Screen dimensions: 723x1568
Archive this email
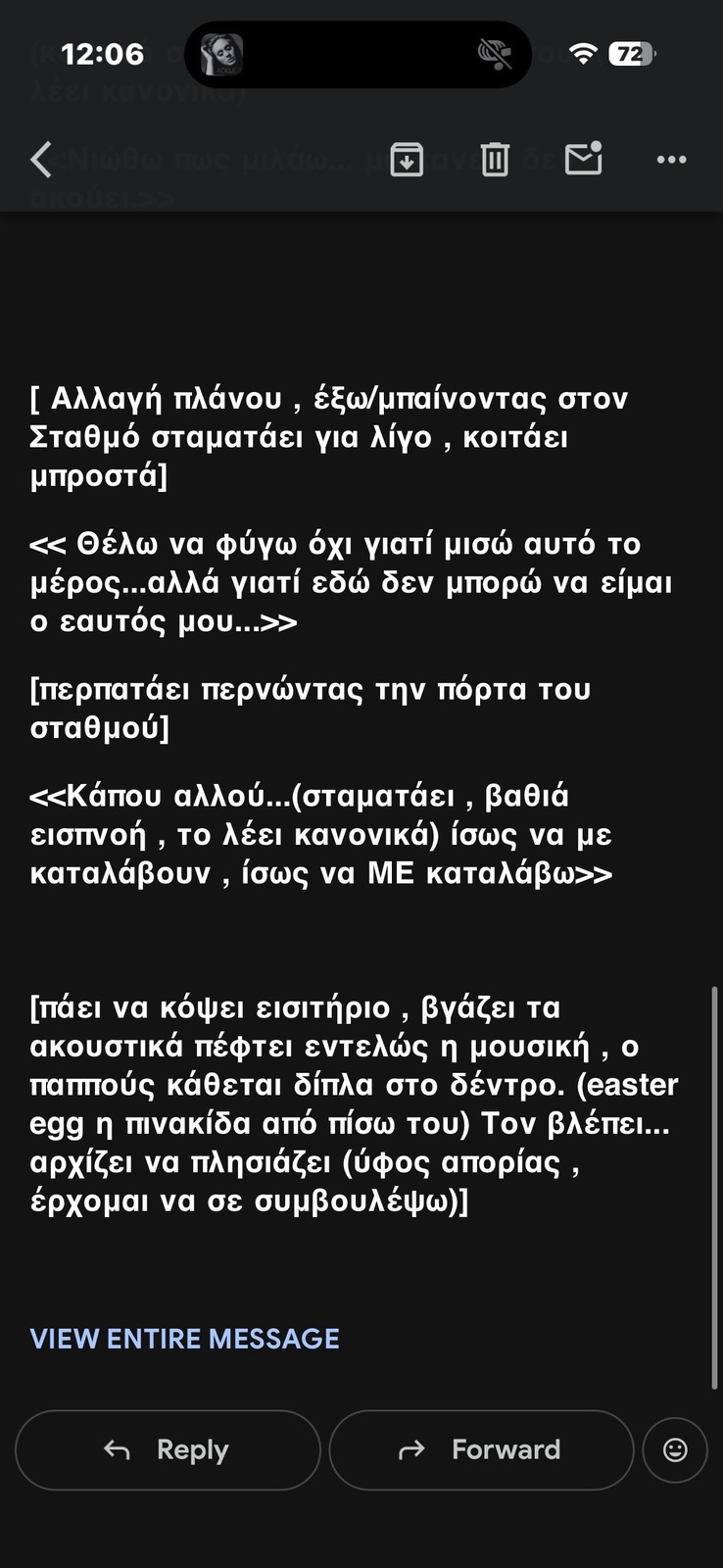pyautogui.click(x=407, y=159)
